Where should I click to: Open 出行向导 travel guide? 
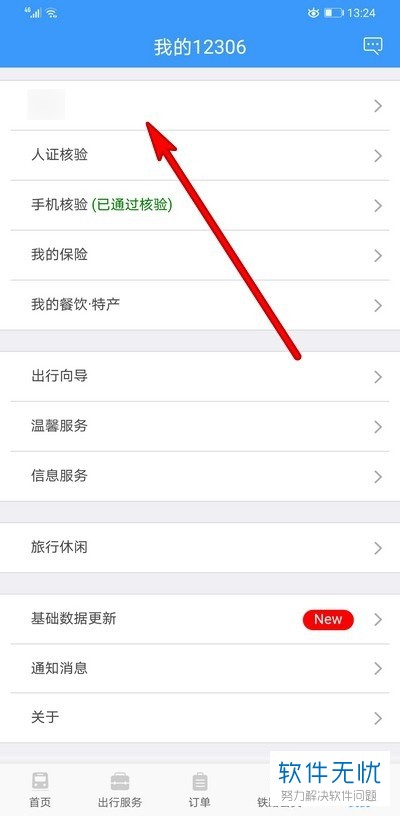pos(200,377)
